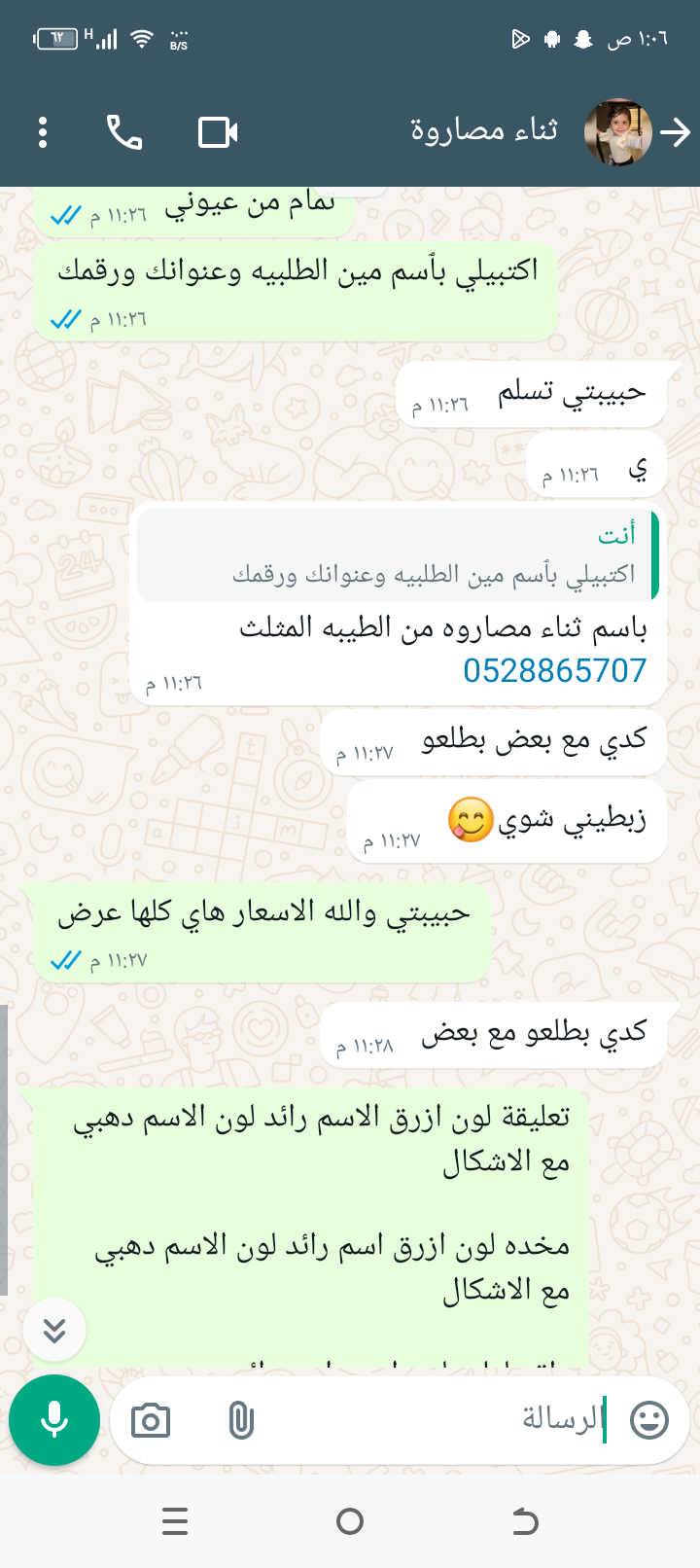This screenshot has height=1568, width=700.
Task: Start a video call with the contact
Action: pyautogui.click(x=218, y=132)
